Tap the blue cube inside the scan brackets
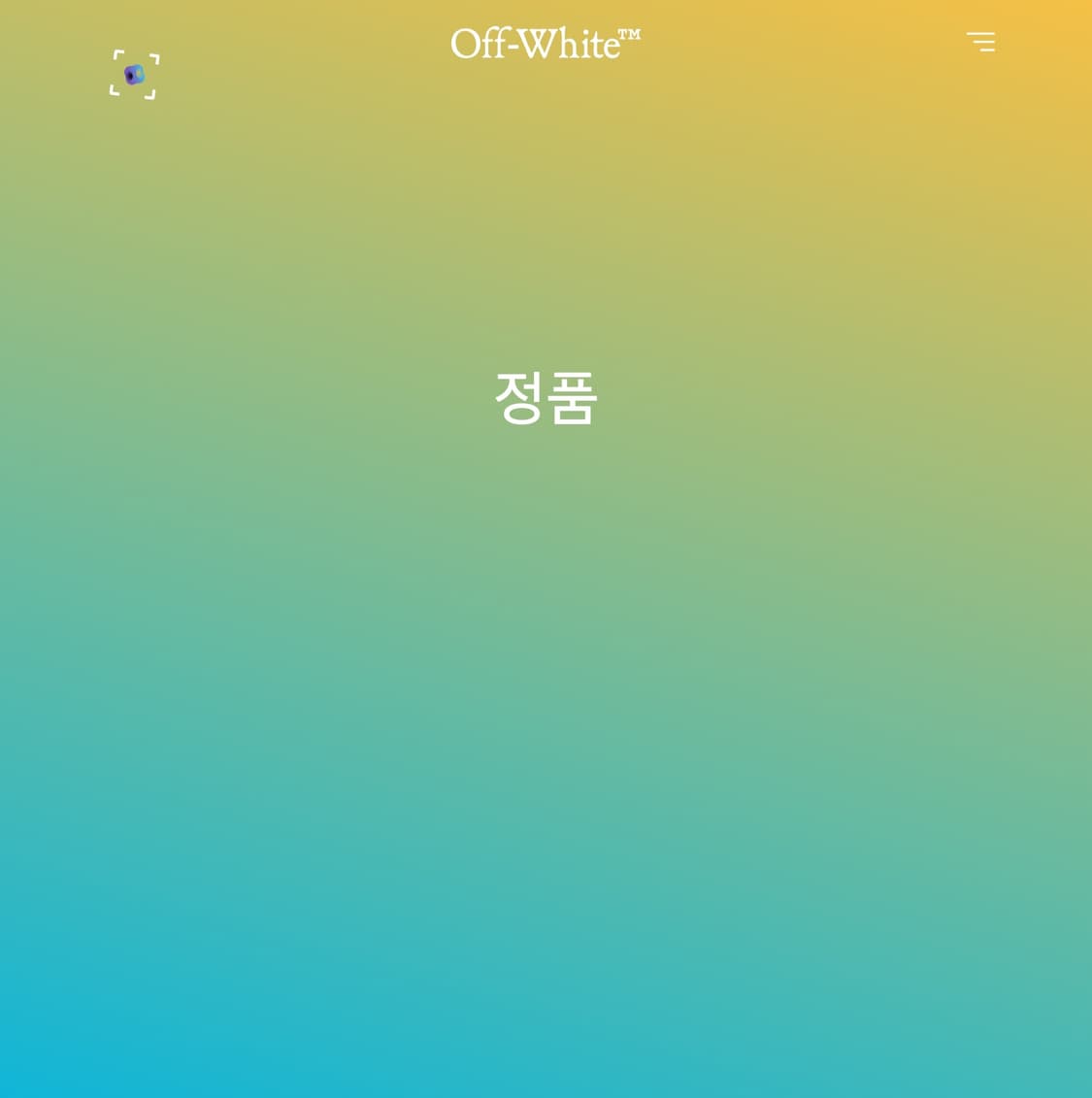Image resolution: width=1092 pixels, height=1098 pixels. click(134, 74)
